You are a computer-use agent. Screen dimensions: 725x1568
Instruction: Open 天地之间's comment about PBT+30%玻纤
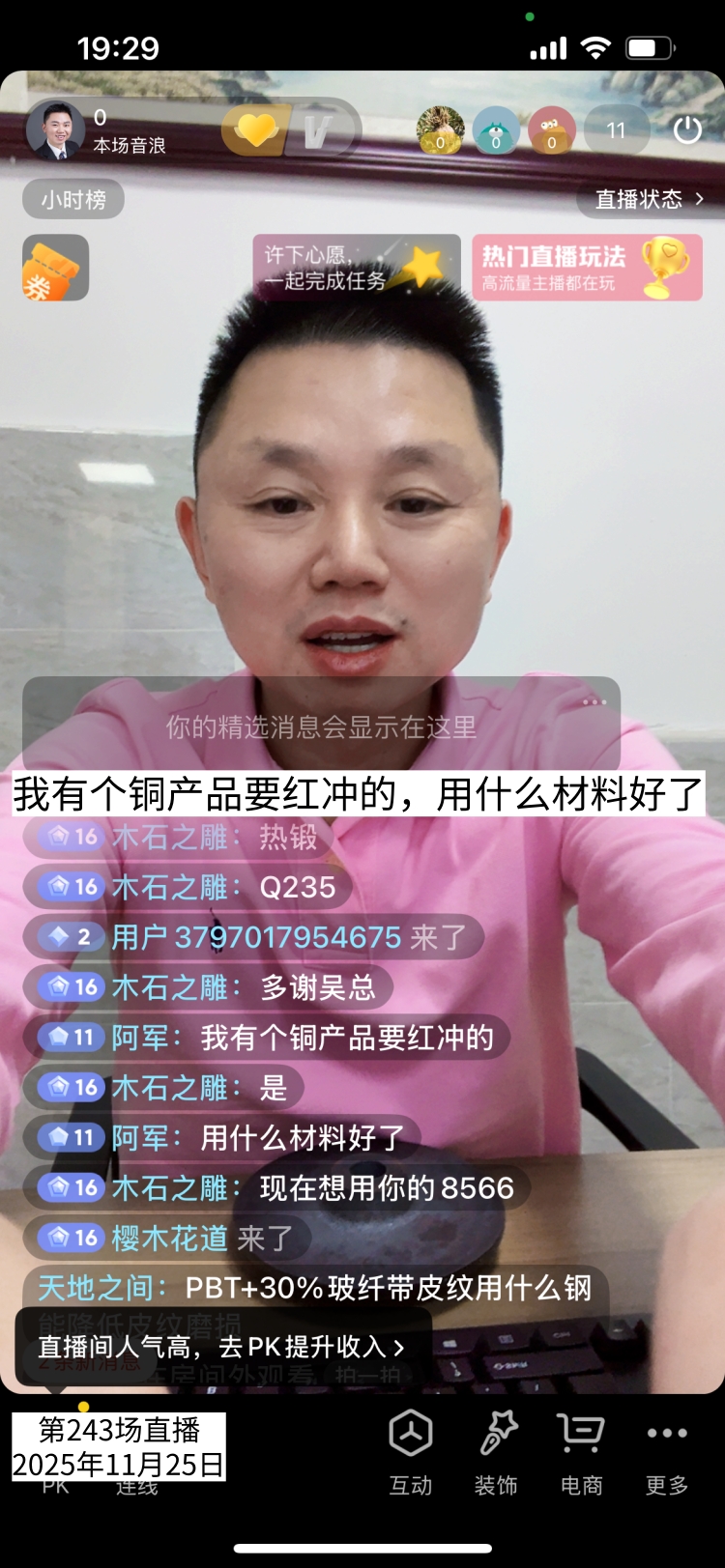pos(314,1288)
